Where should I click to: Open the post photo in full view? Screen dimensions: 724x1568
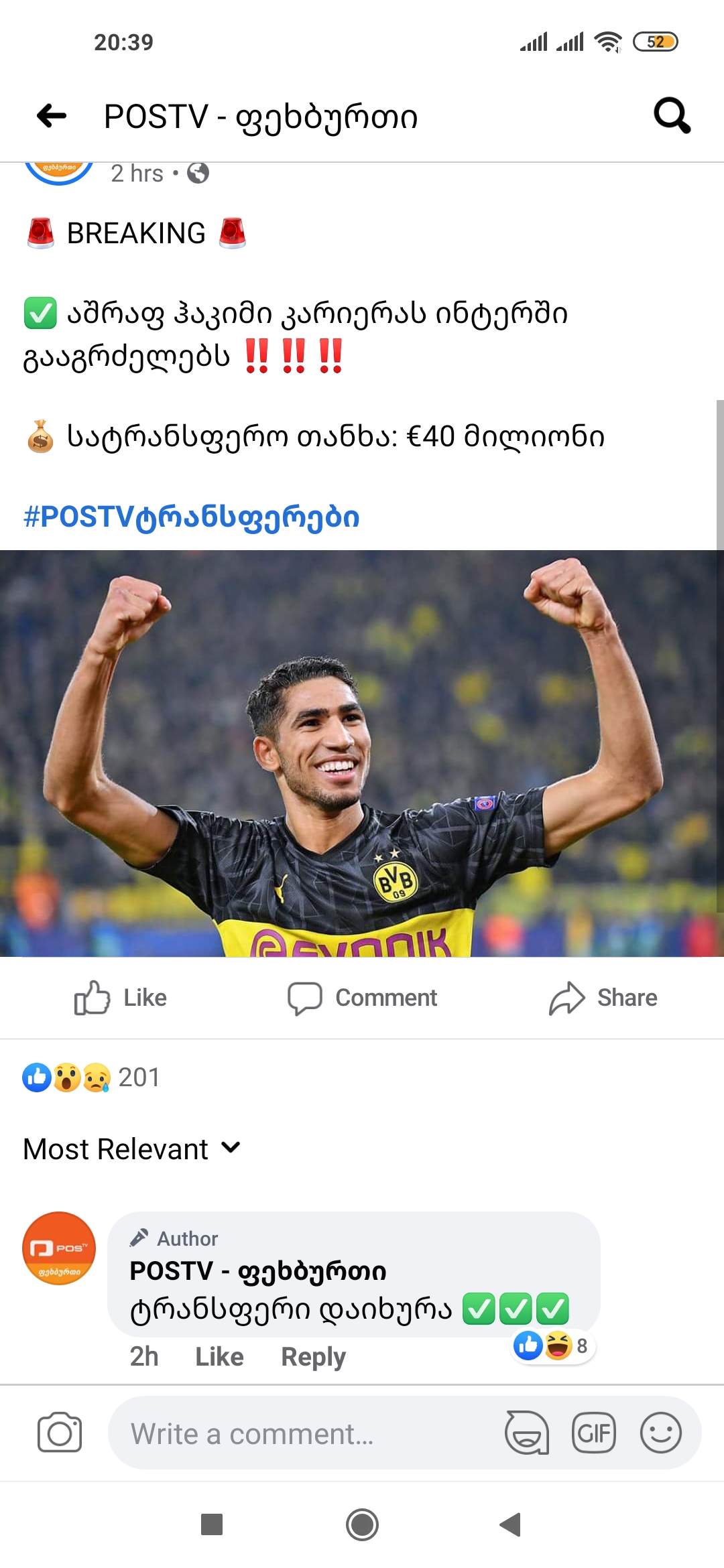click(x=362, y=753)
